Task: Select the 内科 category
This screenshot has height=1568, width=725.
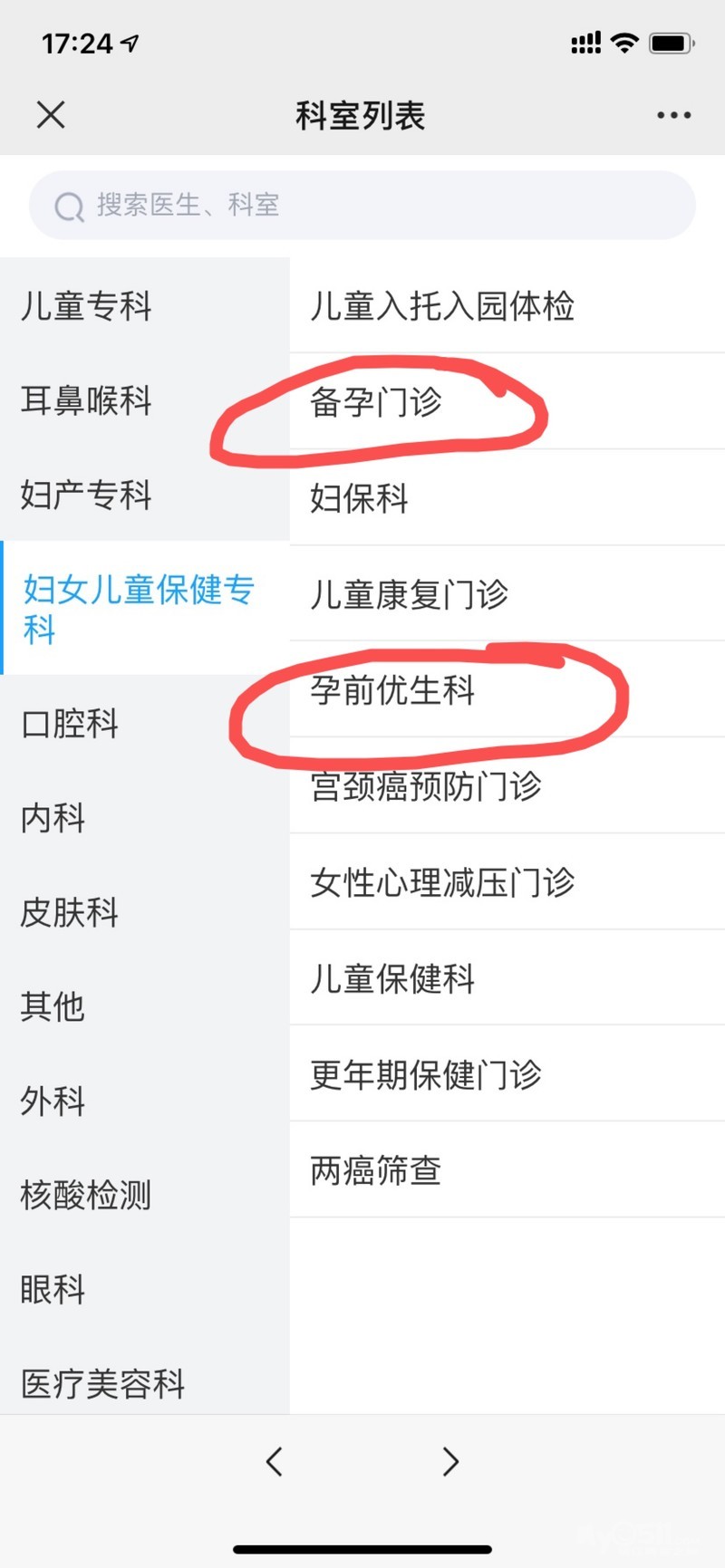Action: (x=53, y=818)
